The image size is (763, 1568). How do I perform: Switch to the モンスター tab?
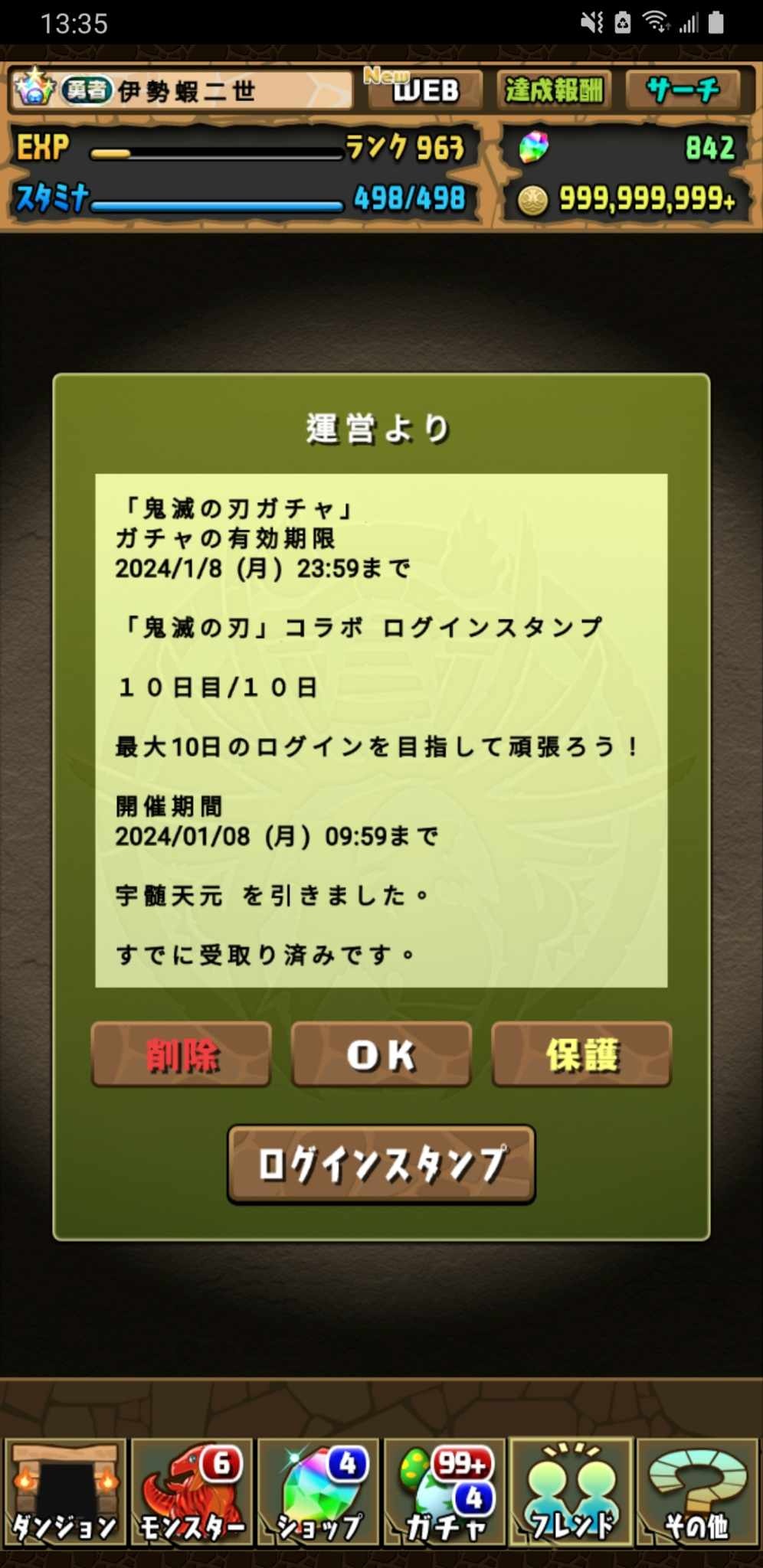(192, 1491)
